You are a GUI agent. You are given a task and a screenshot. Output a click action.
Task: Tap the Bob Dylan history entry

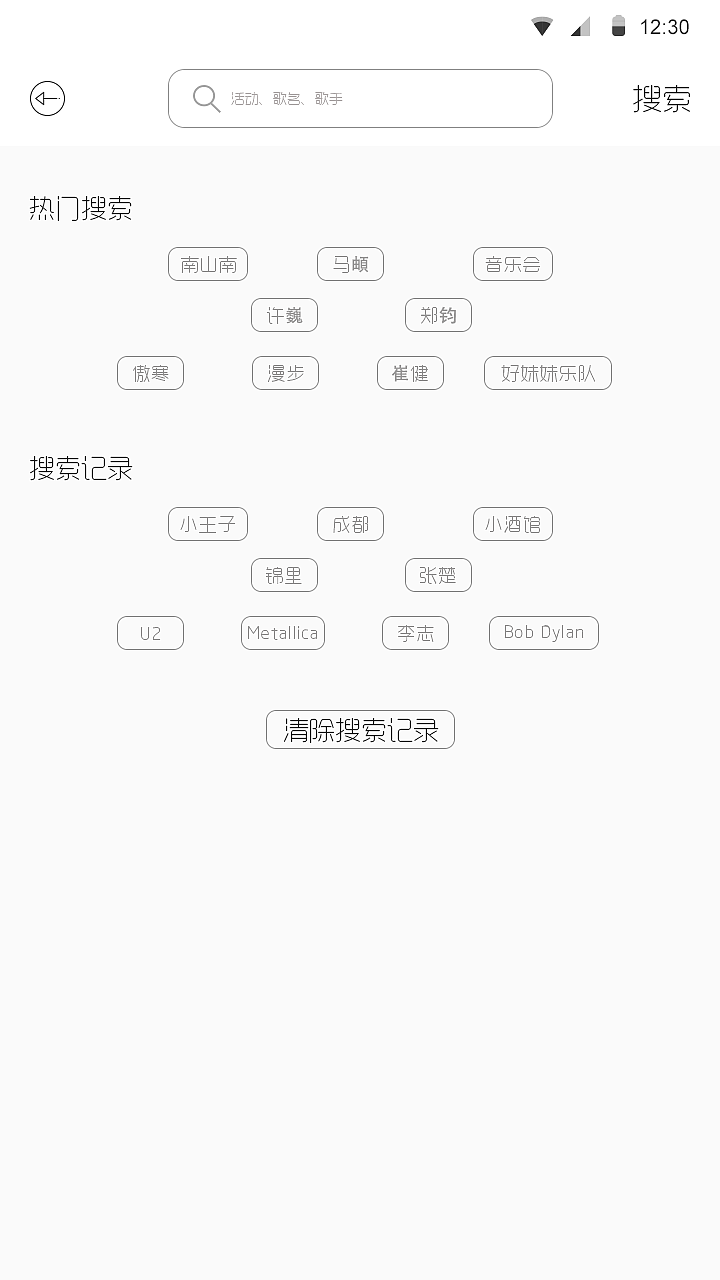(543, 632)
